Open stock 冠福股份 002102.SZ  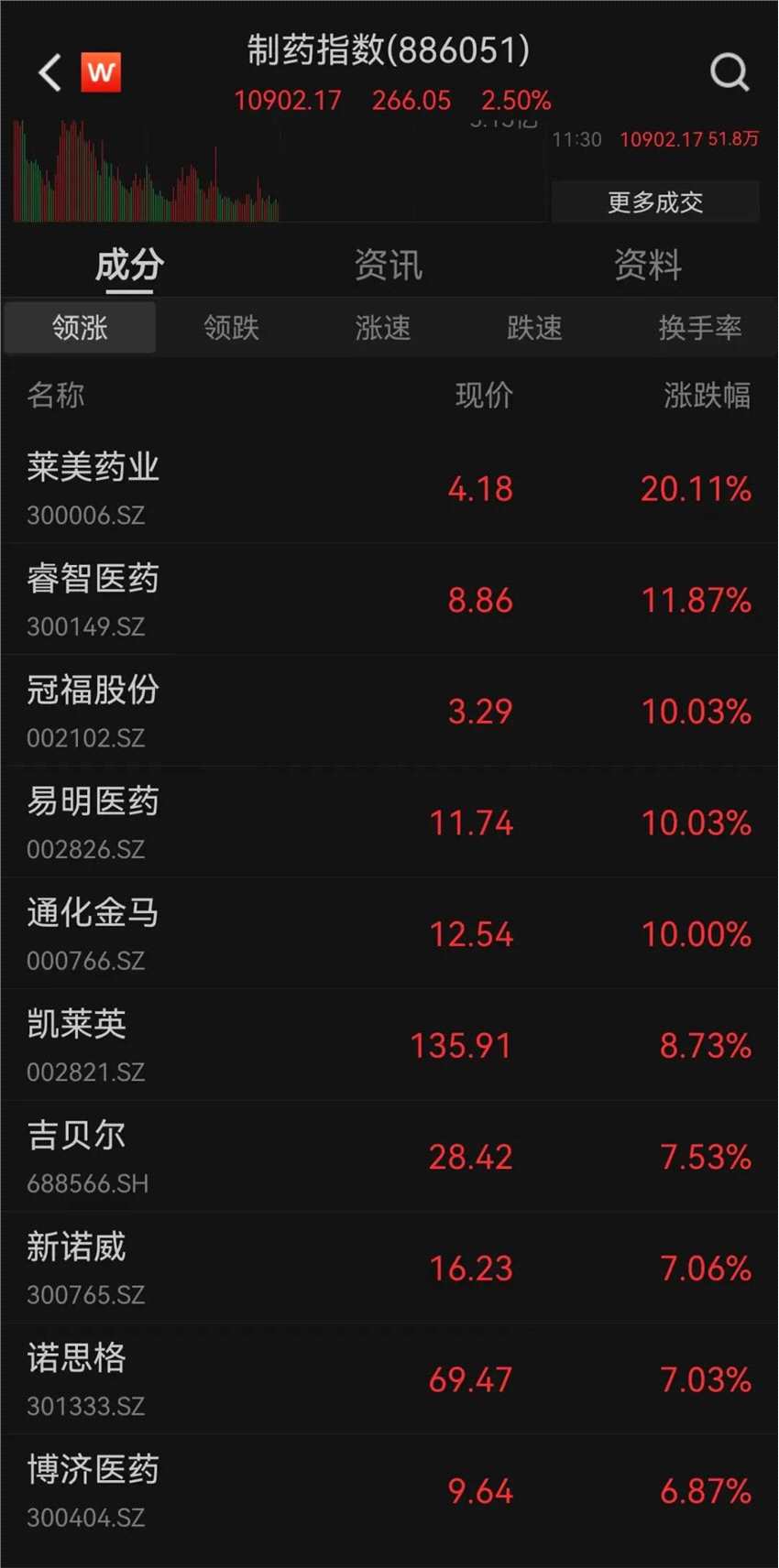[93, 711]
